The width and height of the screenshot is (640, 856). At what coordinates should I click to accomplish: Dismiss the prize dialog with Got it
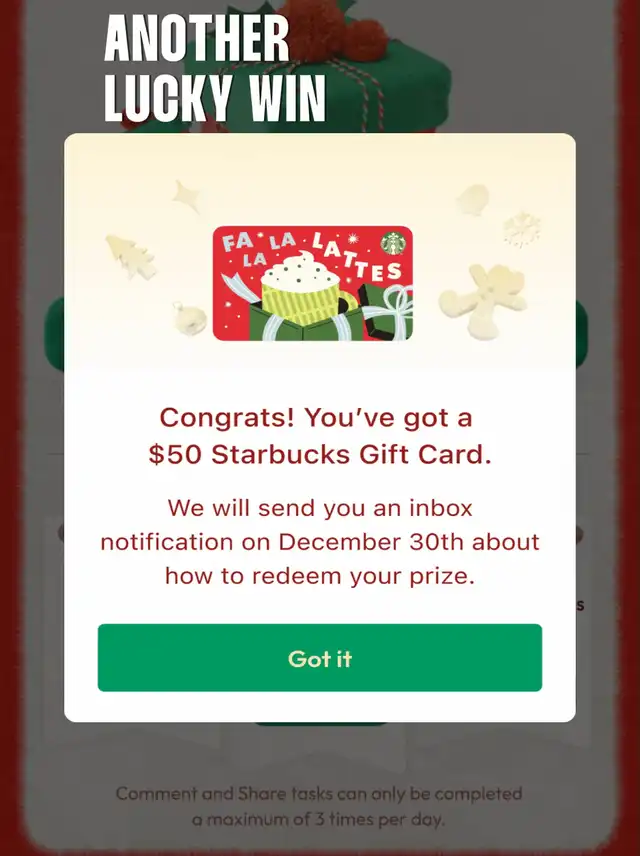pos(320,658)
